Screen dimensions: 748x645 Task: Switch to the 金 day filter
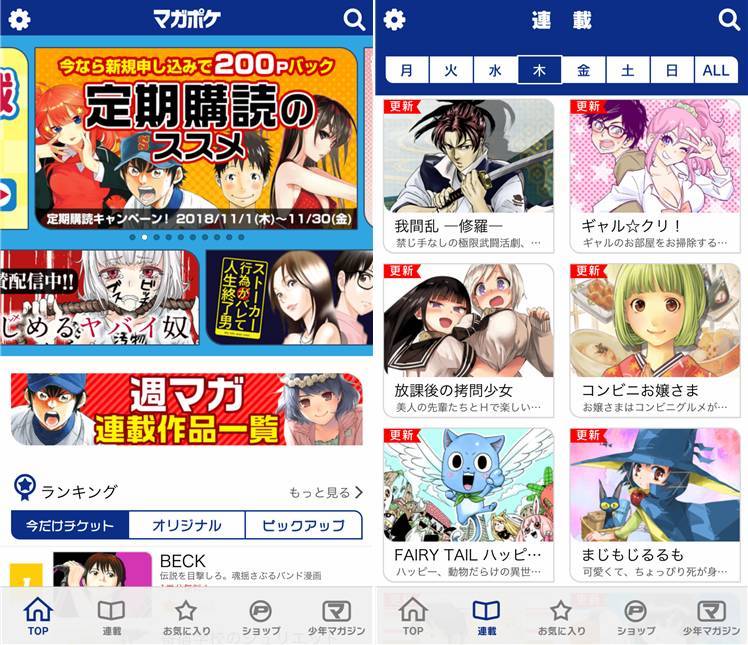583,71
